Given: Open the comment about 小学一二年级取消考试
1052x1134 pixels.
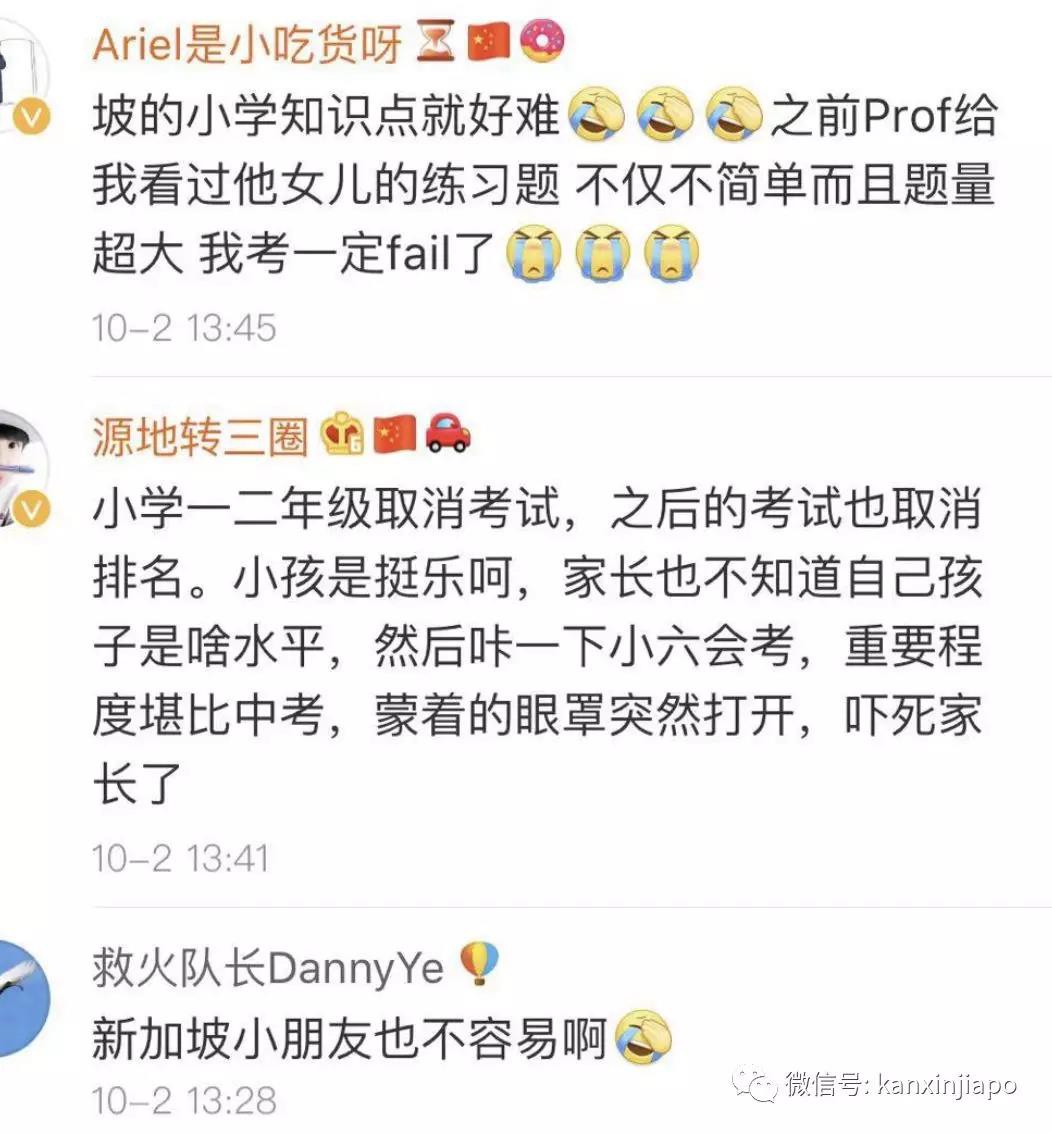Looking at the screenshot, I should 536,645.
